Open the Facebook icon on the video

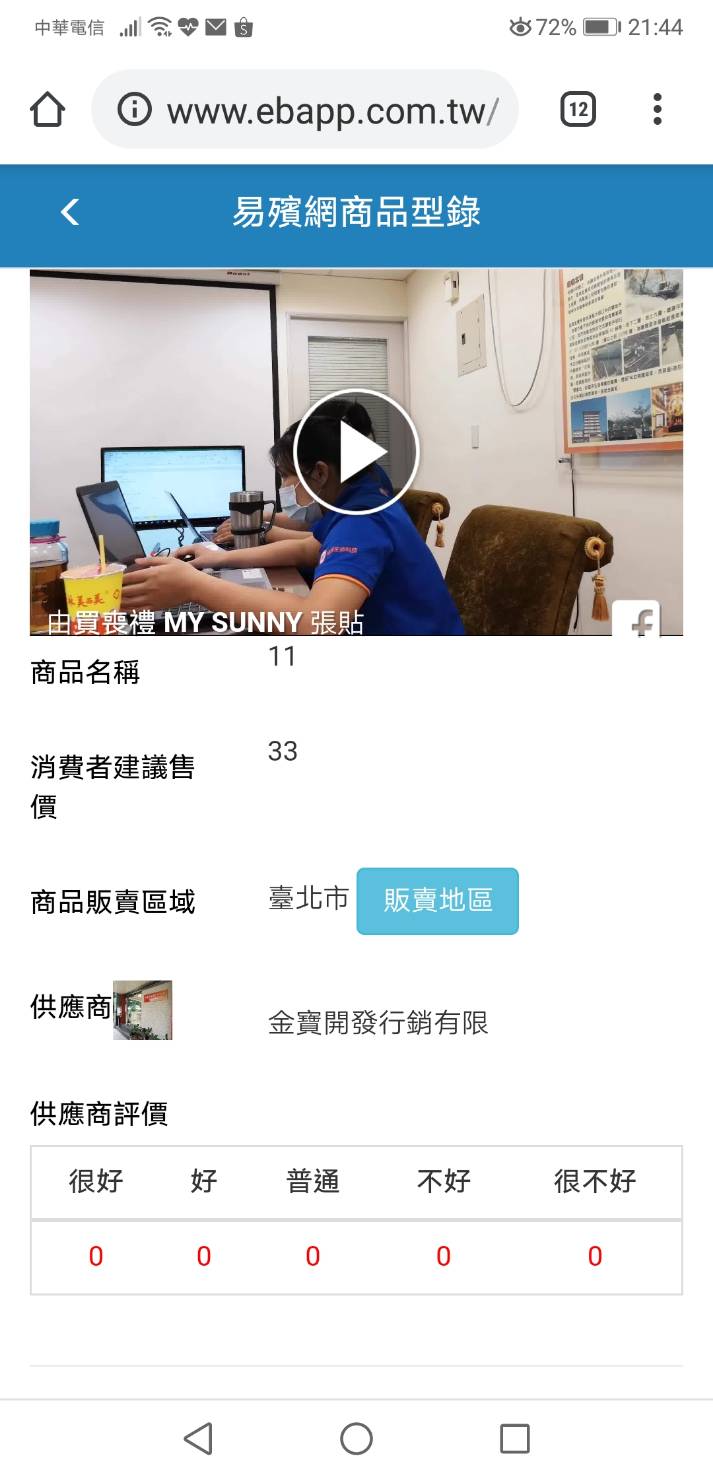pyautogui.click(x=637, y=619)
